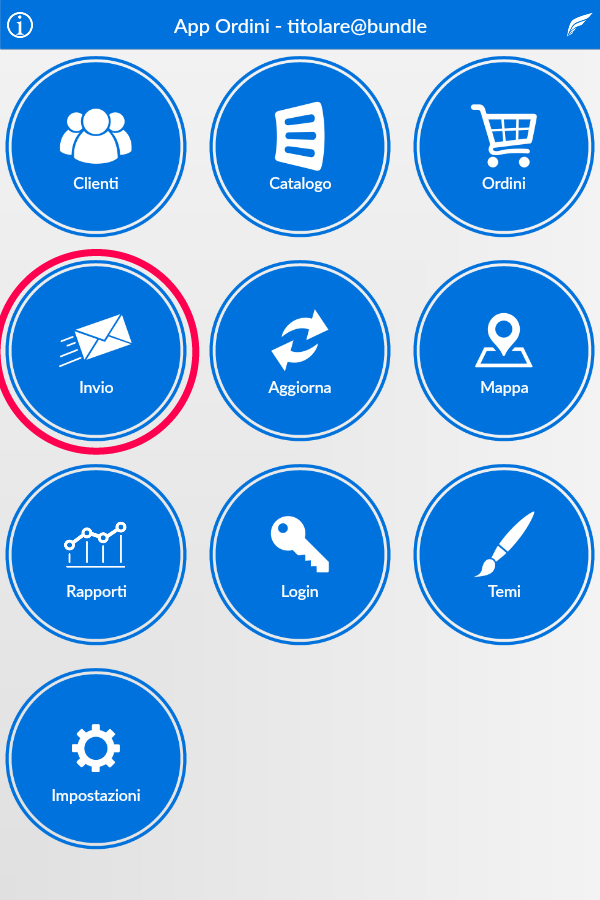Viewport: 600px width, 900px height.
Task: Open the Mappa view
Action: [504, 351]
